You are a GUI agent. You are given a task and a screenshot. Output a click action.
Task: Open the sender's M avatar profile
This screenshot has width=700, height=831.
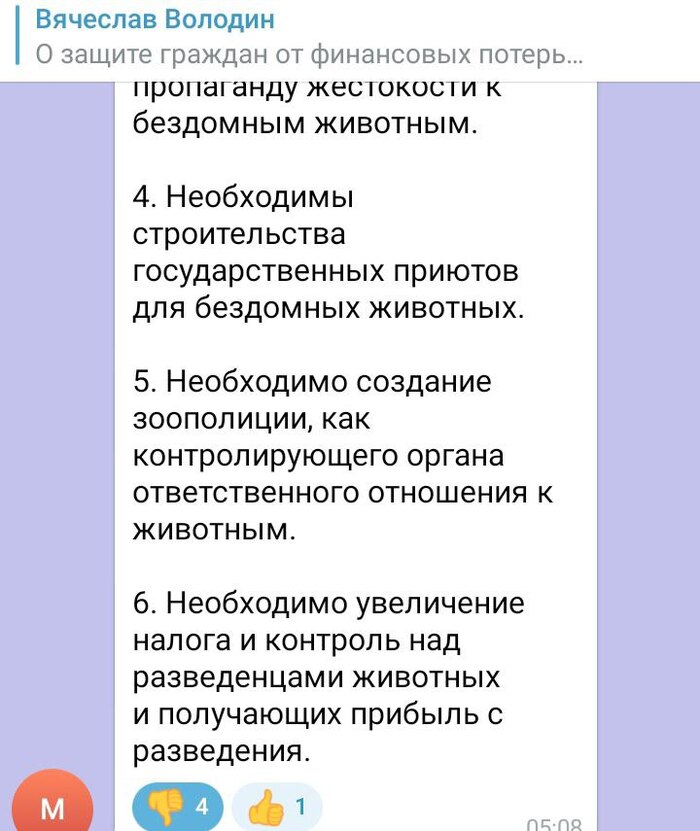[x=53, y=804]
